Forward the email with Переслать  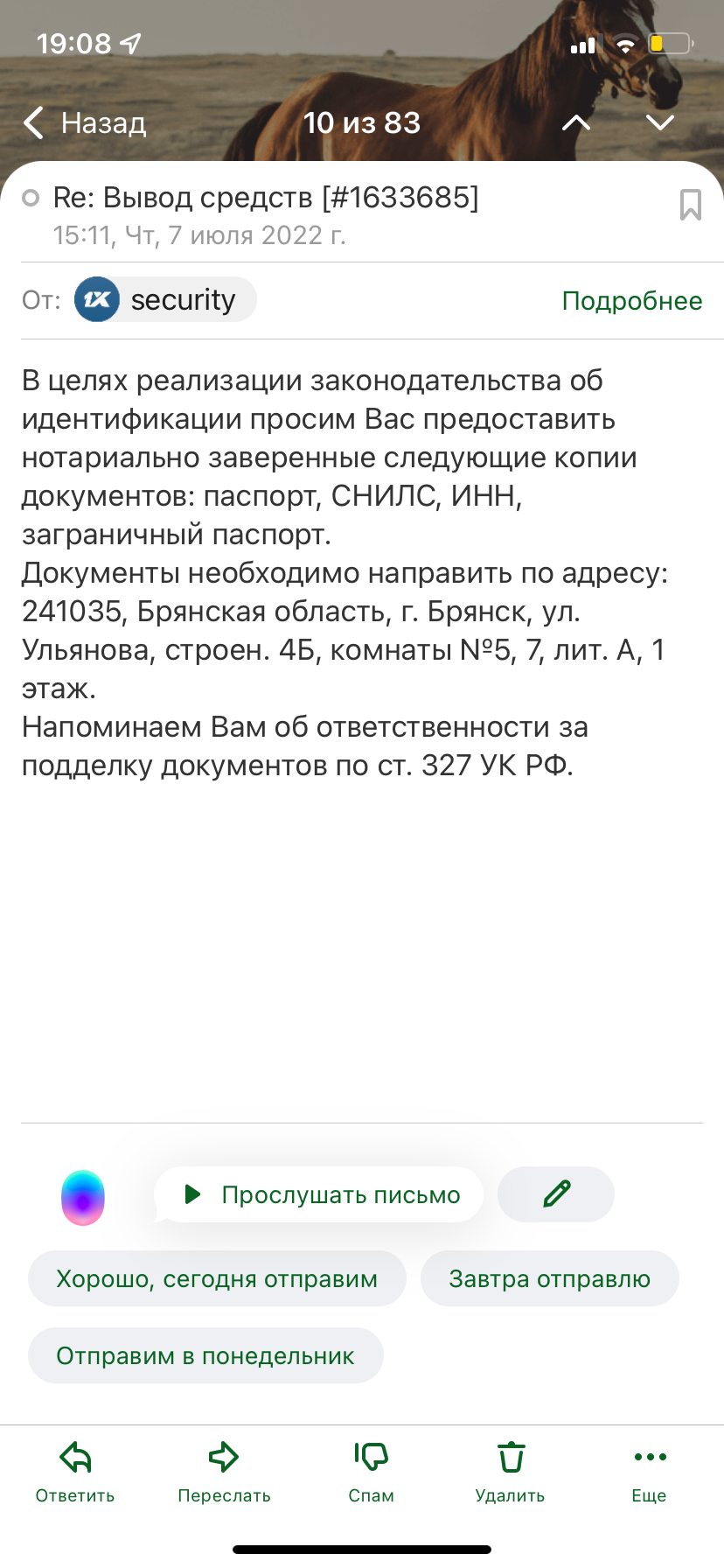(224, 1472)
